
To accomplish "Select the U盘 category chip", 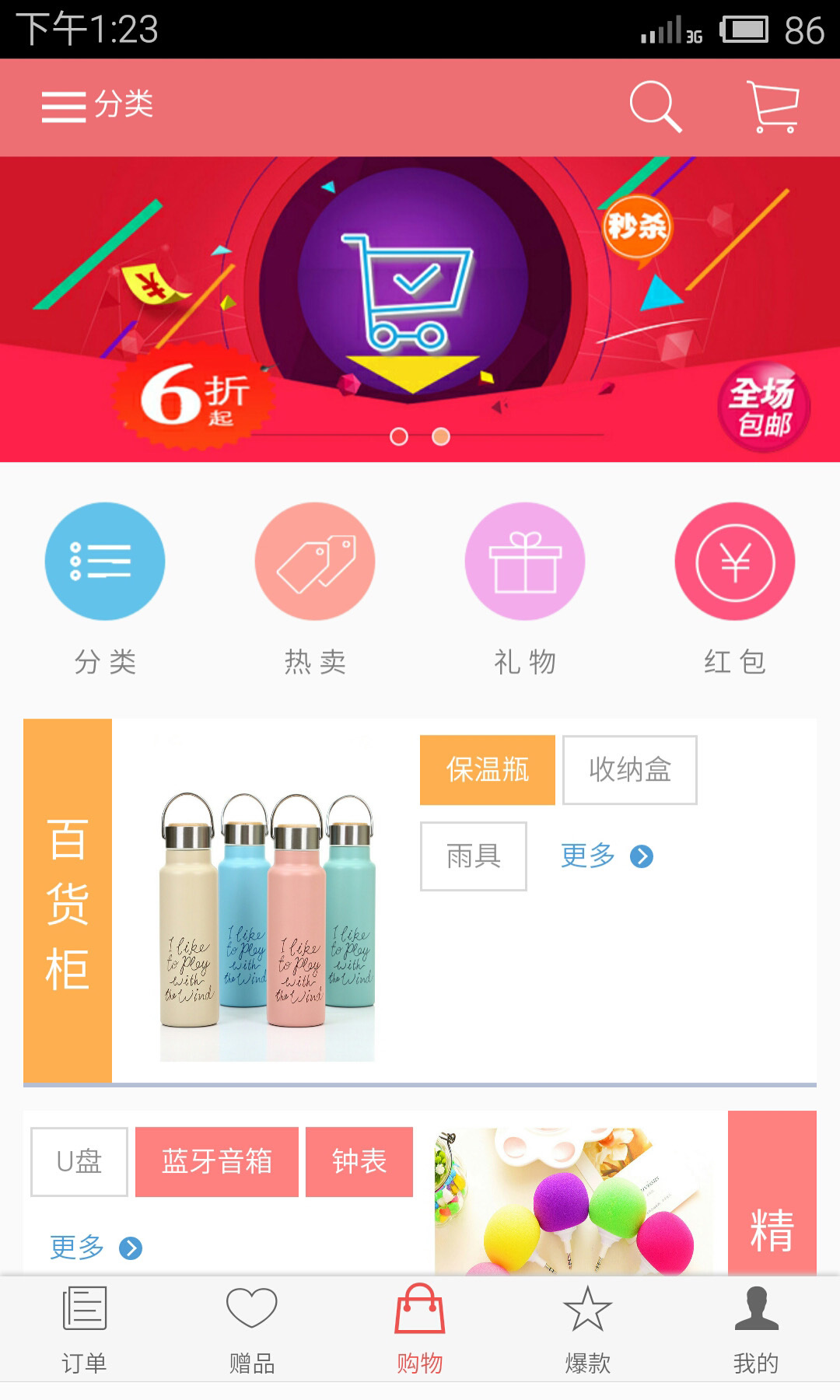I will pos(79,1162).
